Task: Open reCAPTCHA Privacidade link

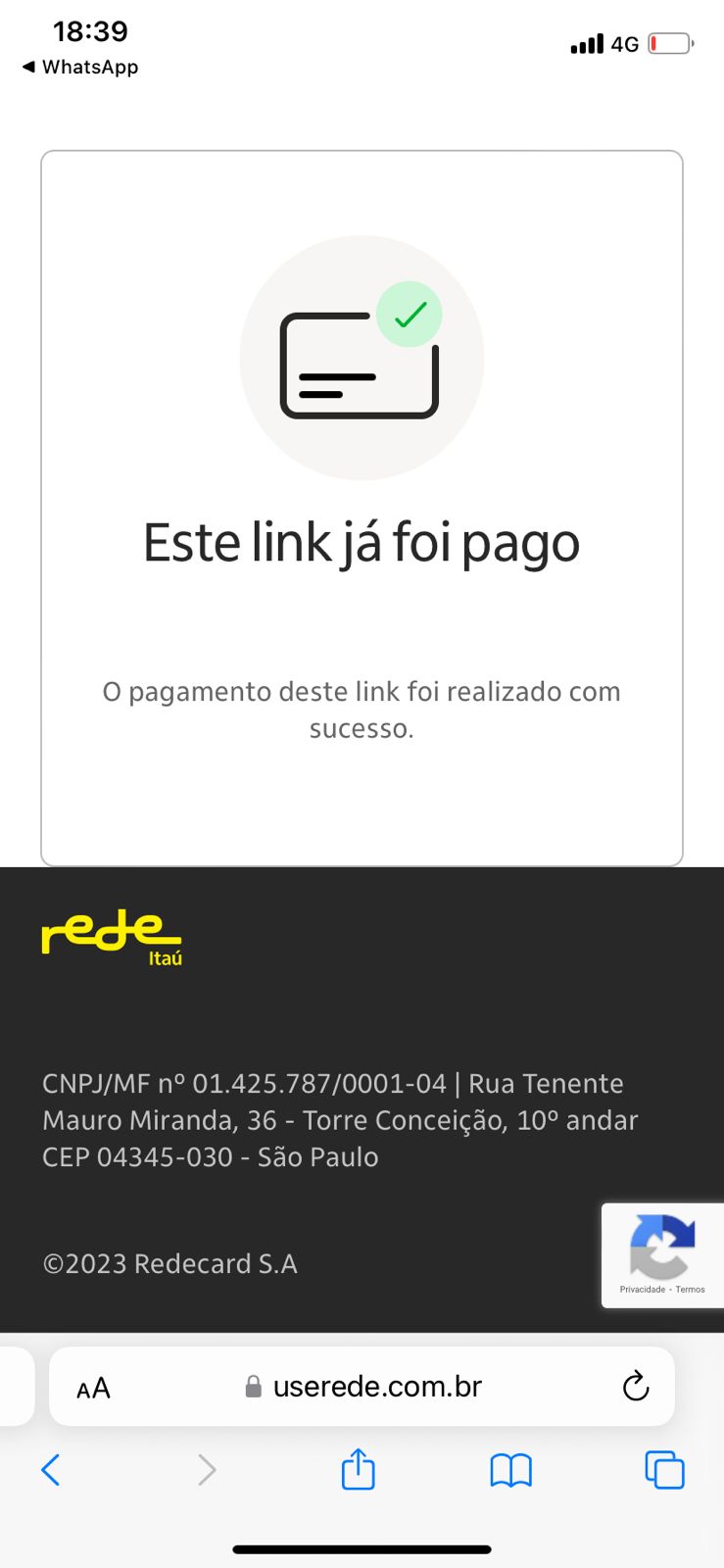Action: 642,1289
